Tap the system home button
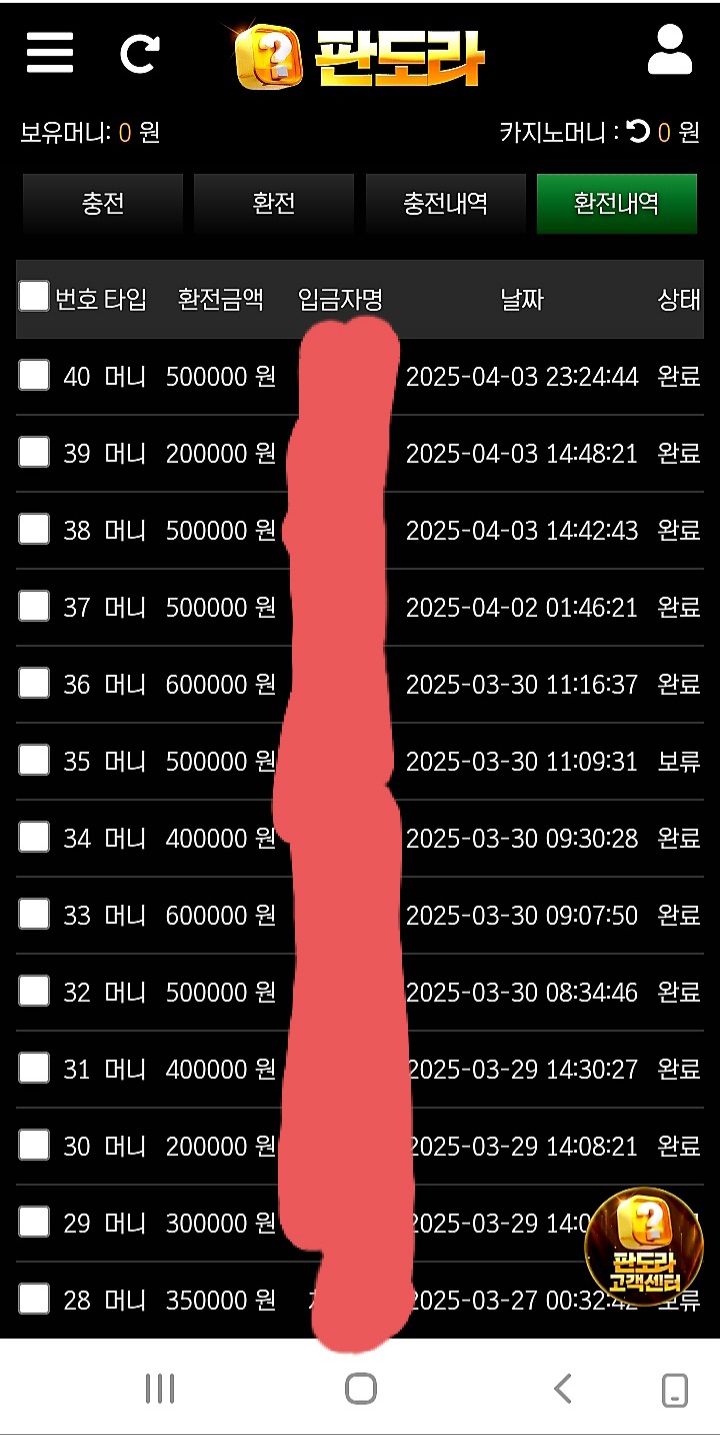The width and height of the screenshot is (720, 1435). click(360, 1388)
